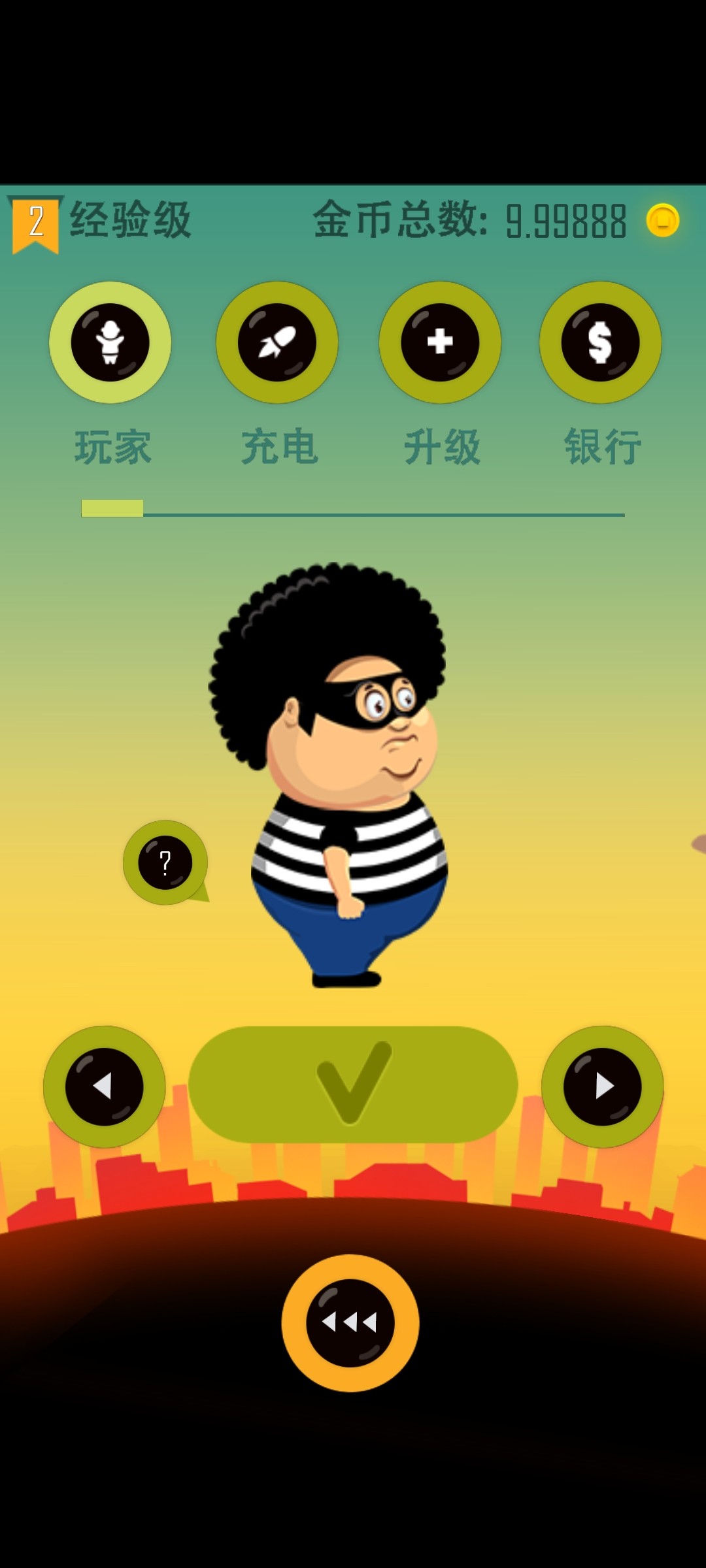Image resolution: width=706 pixels, height=1568 pixels.
Task: Go back with the orange rewind button
Action: [x=350, y=1323]
